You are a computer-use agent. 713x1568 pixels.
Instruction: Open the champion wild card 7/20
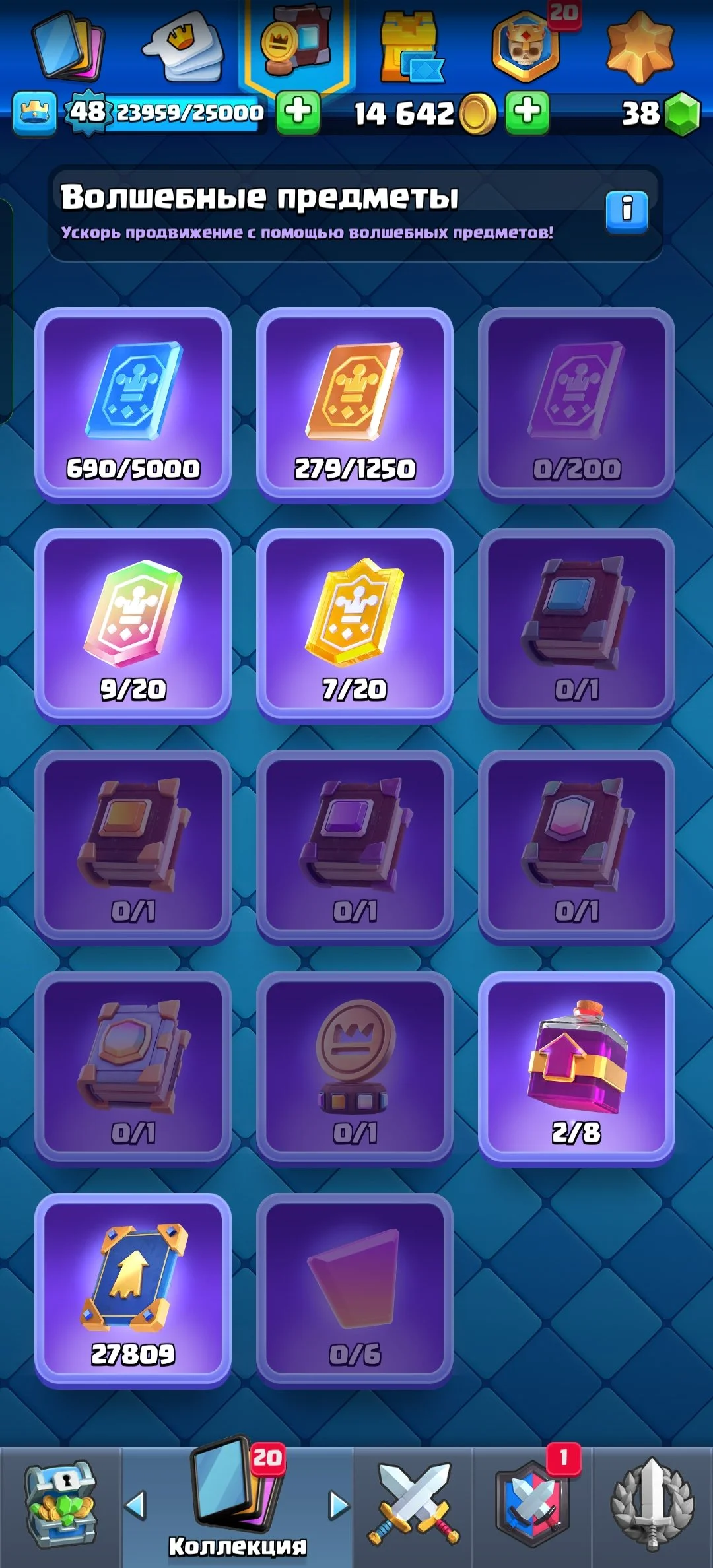click(355, 625)
